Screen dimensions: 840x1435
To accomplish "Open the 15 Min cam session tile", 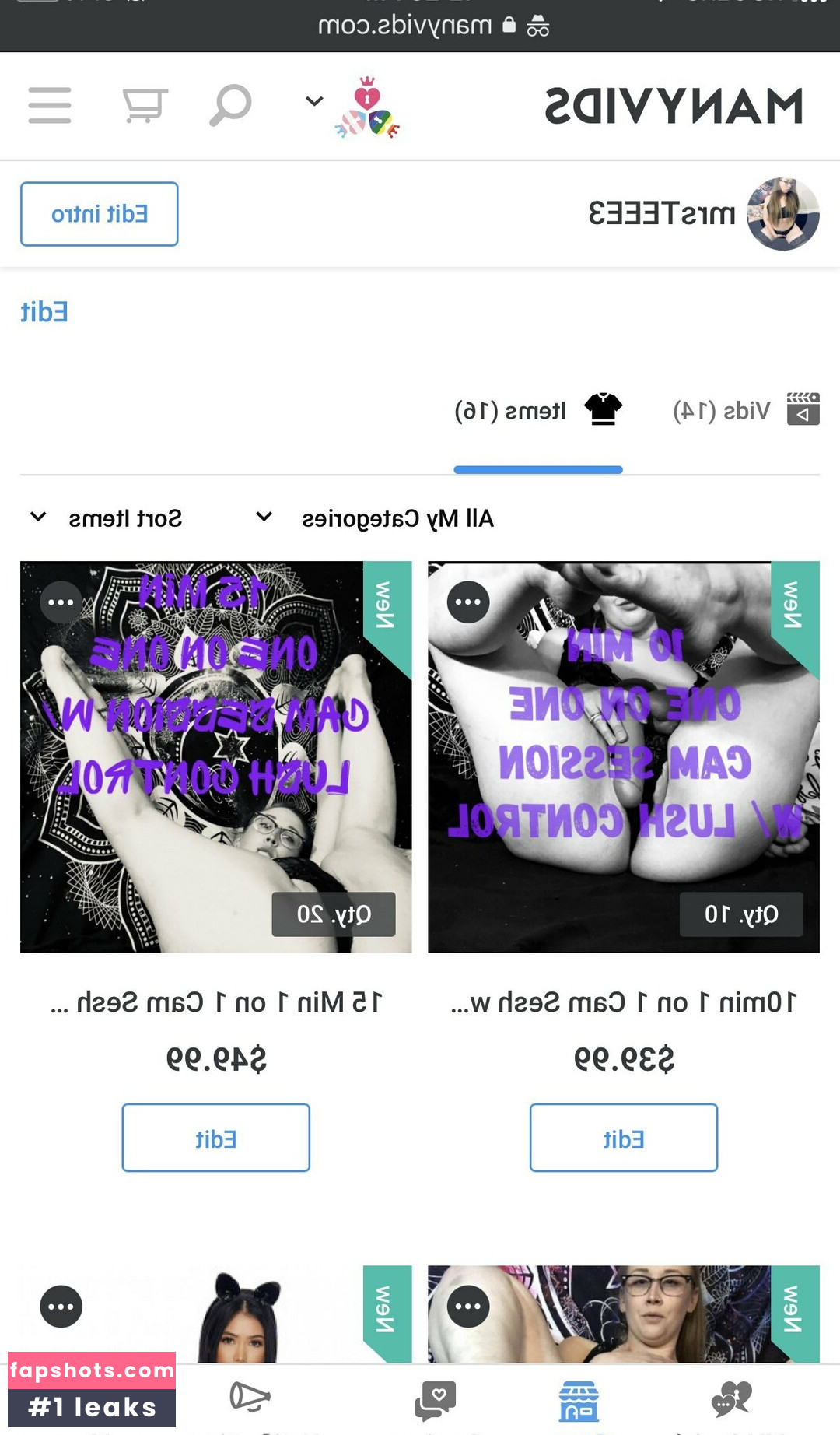I will [215, 757].
